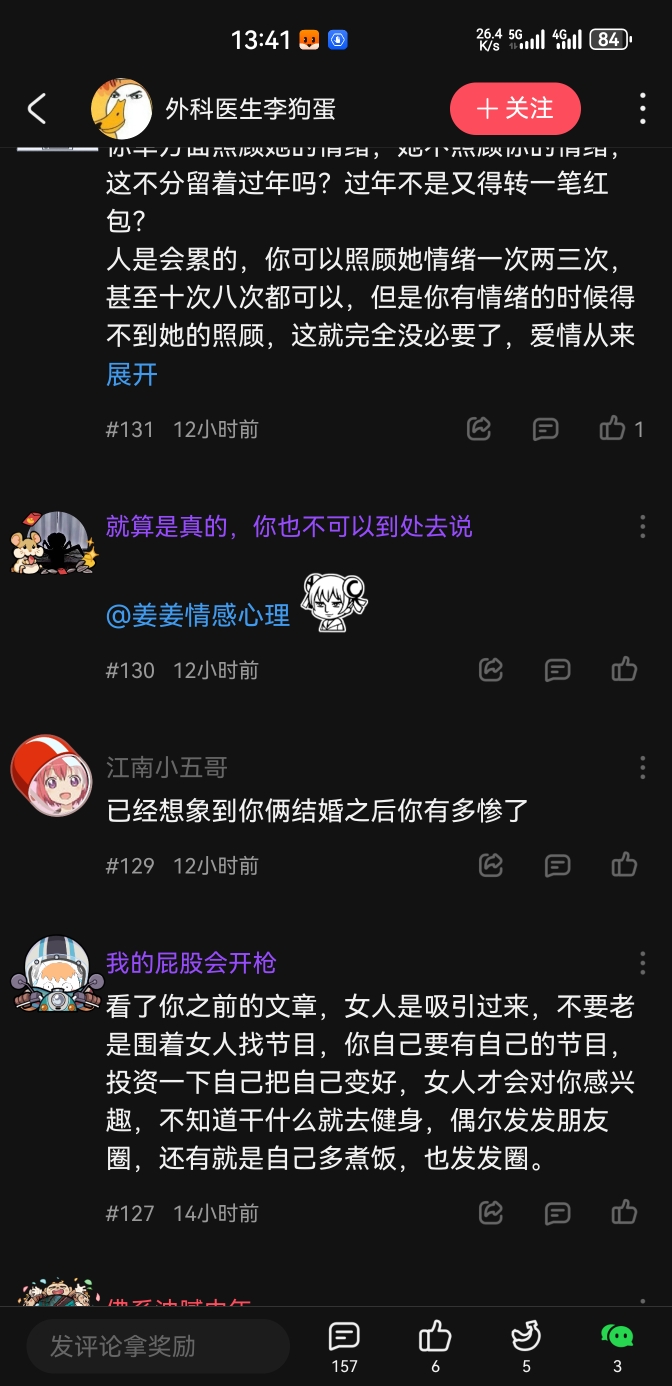Open options menu for 江南小五哥's comment

(x=643, y=768)
